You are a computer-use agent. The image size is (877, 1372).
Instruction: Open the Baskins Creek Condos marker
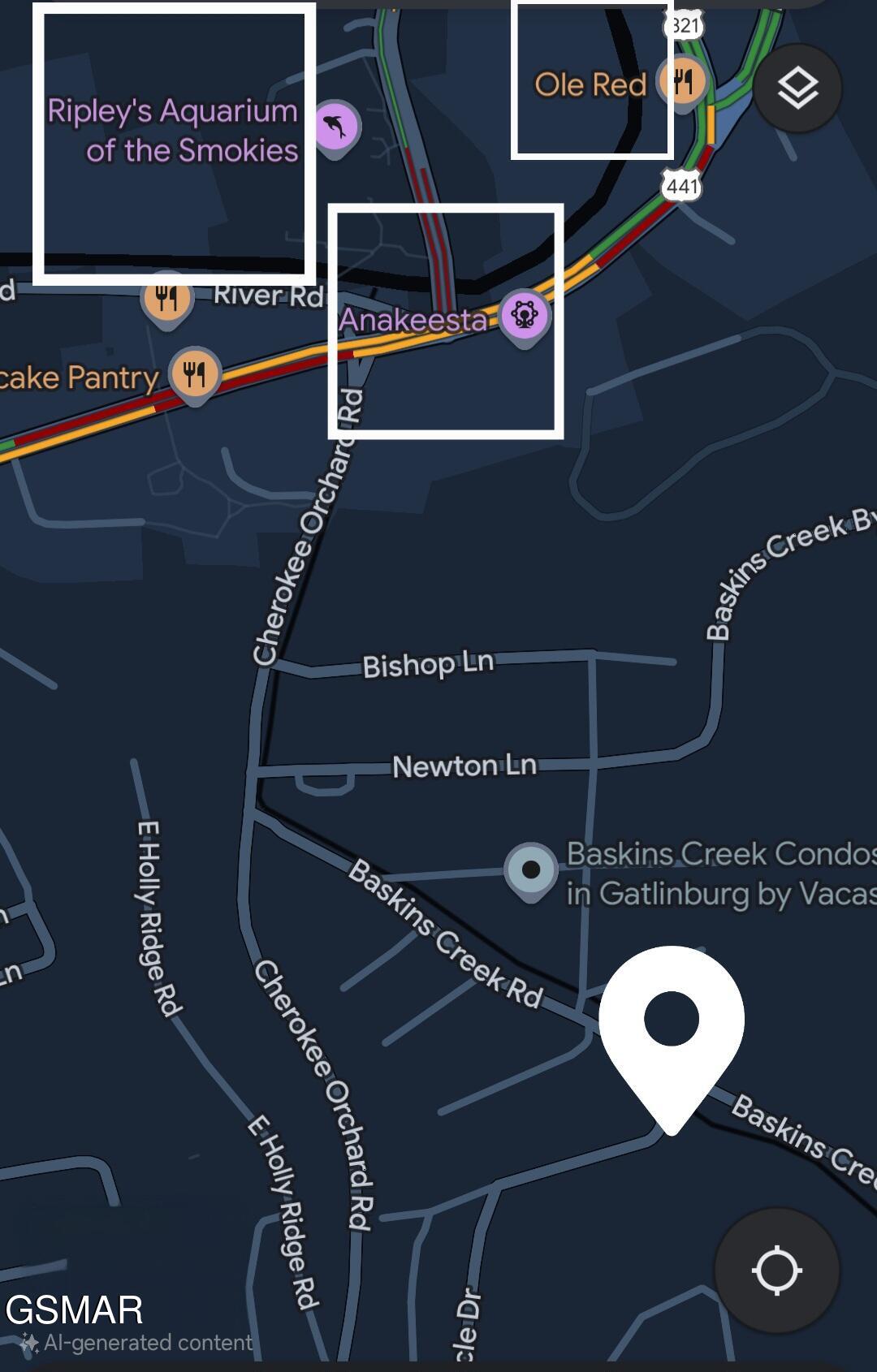(x=531, y=870)
